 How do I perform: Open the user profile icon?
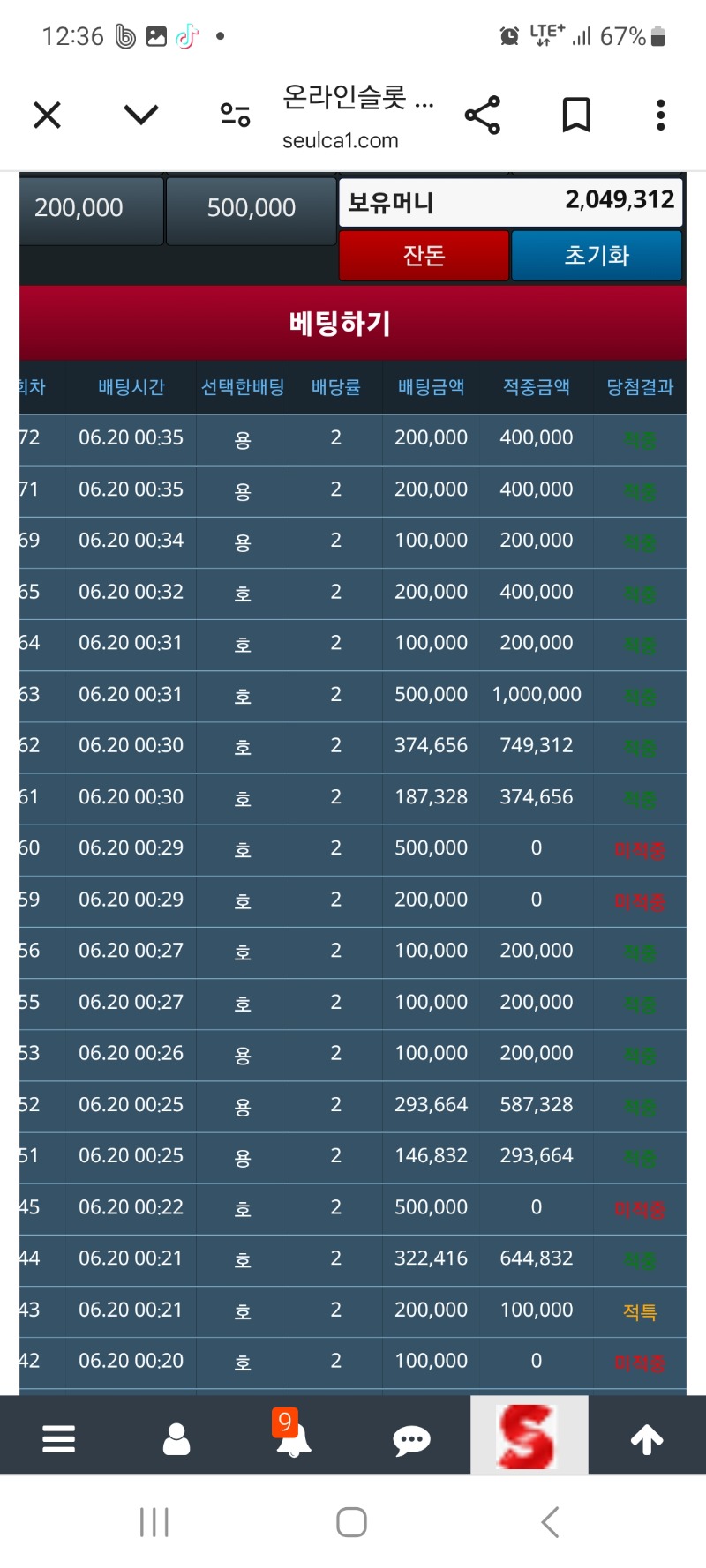click(176, 1438)
